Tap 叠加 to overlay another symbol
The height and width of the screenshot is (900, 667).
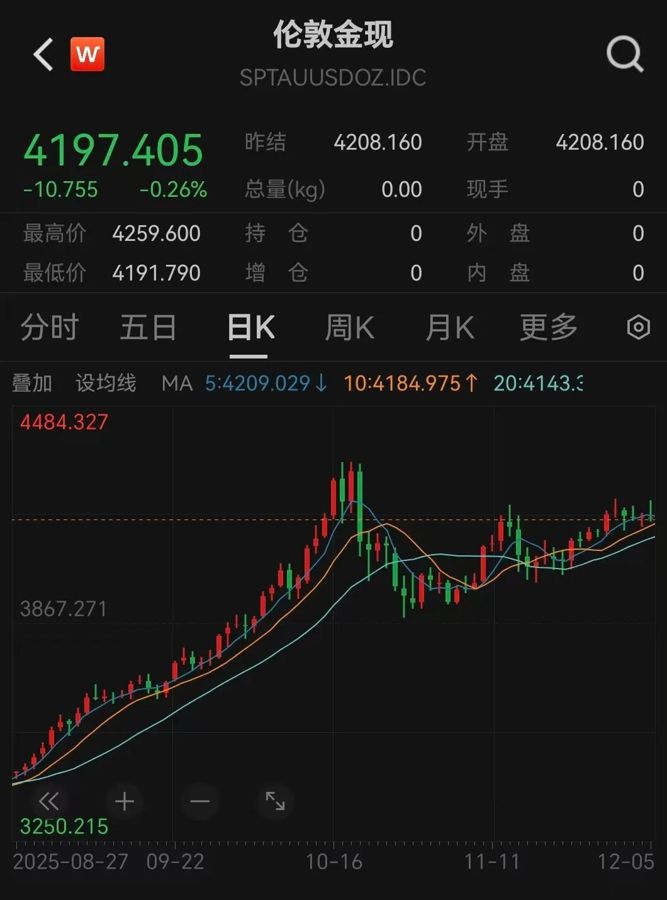(32, 383)
